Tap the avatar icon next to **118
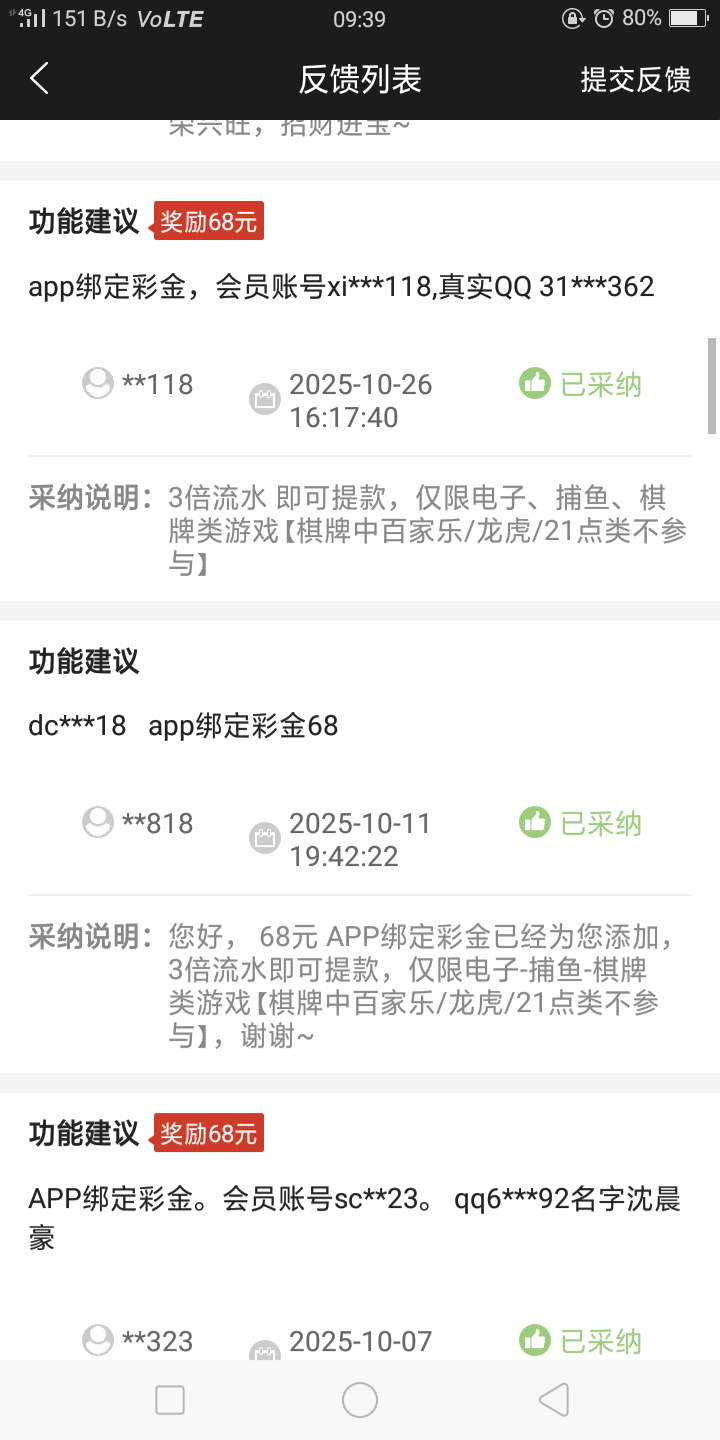Viewport: 720px width, 1440px height. [x=97, y=383]
